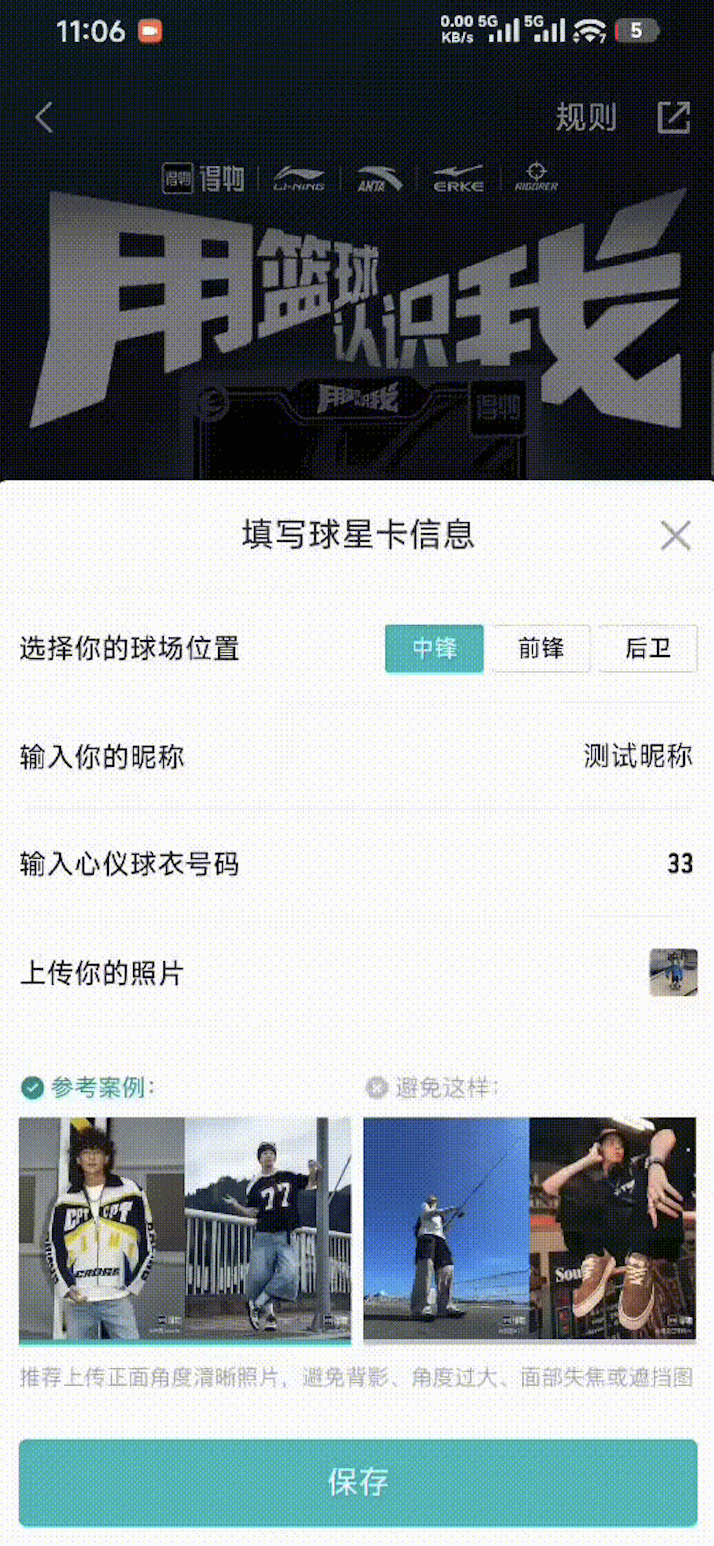Close the 填写球星卡信息 dialog
Viewport: 714px width, 1546px height.
point(676,536)
